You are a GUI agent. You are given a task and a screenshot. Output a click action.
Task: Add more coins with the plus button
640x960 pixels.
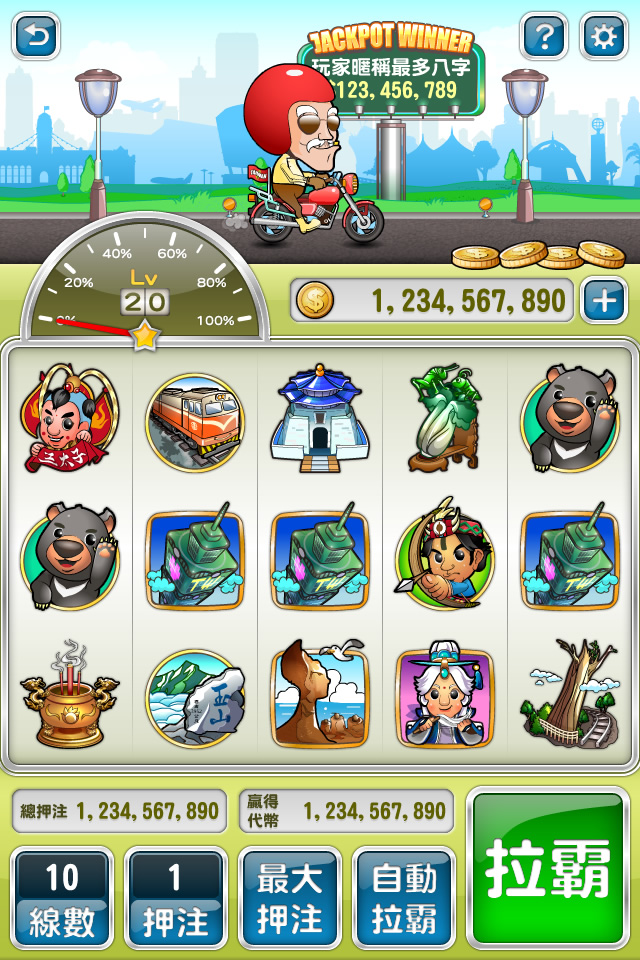pyautogui.click(x=604, y=300)
